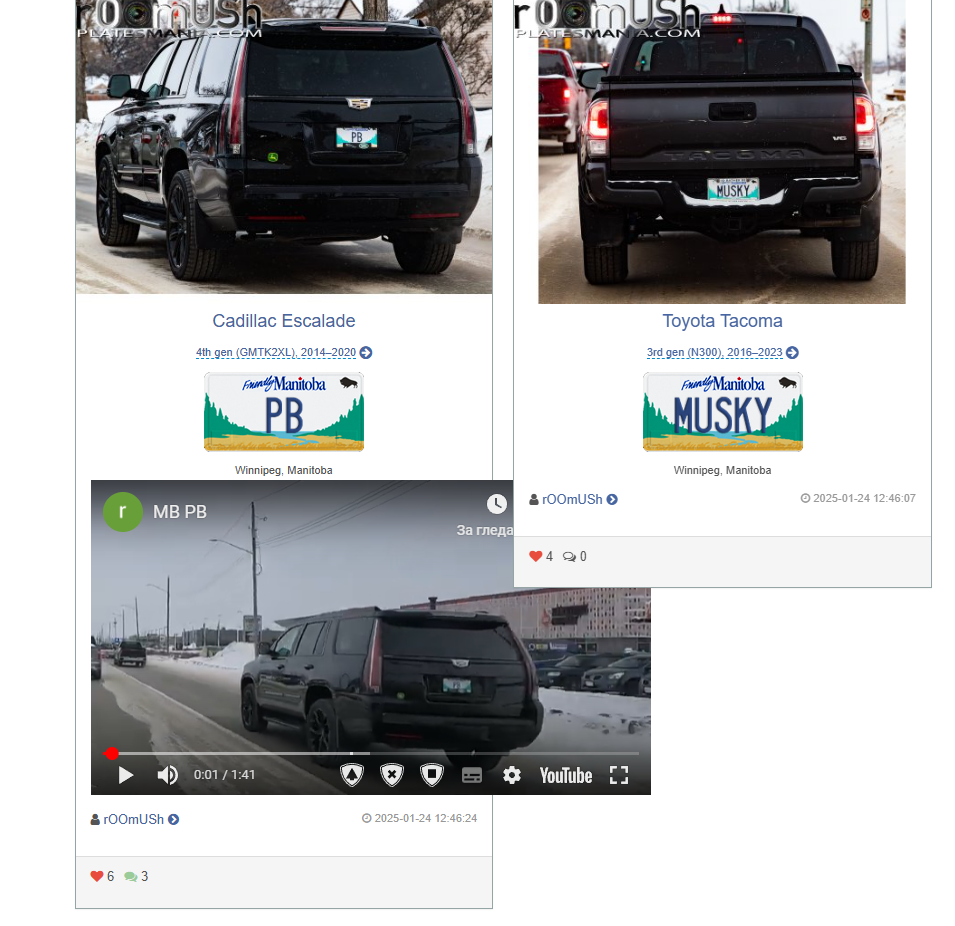Like the Cadillac Escalade post
Image resolution: width=955 pixels, height=926 pixels.
tap(97, 876)
